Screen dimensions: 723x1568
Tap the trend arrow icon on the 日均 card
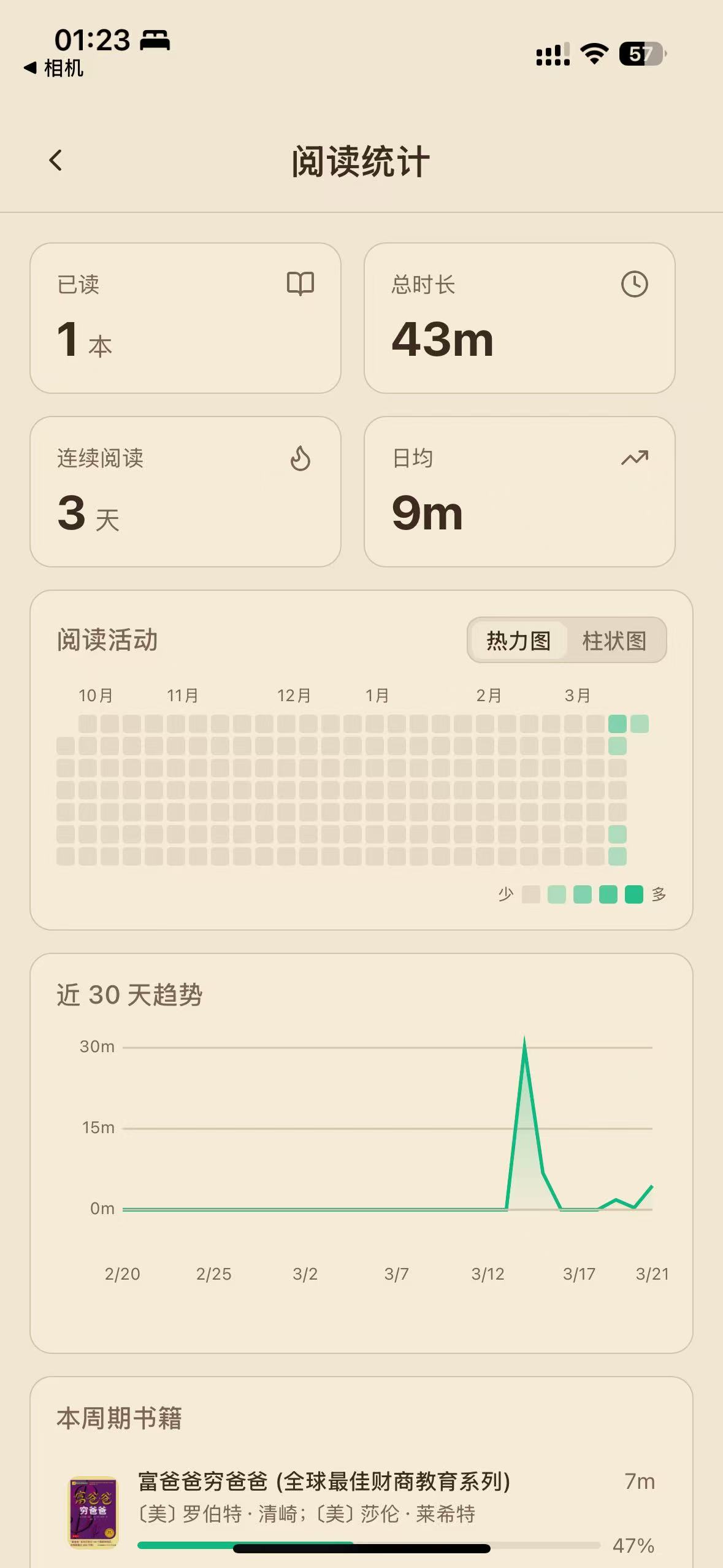pos(635,457)
